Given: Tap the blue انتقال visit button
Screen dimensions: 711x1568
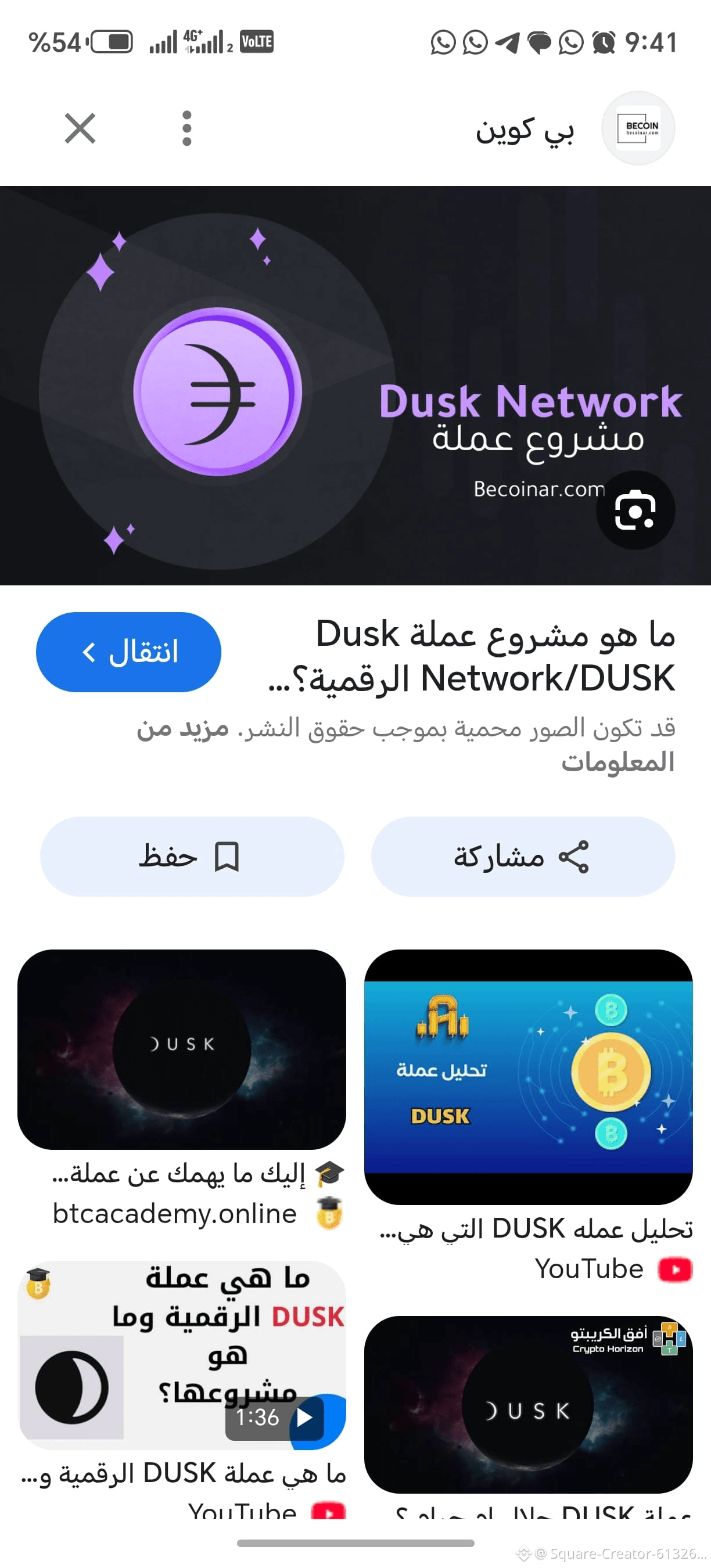Looking at the screenshot, I should point(128,652).
